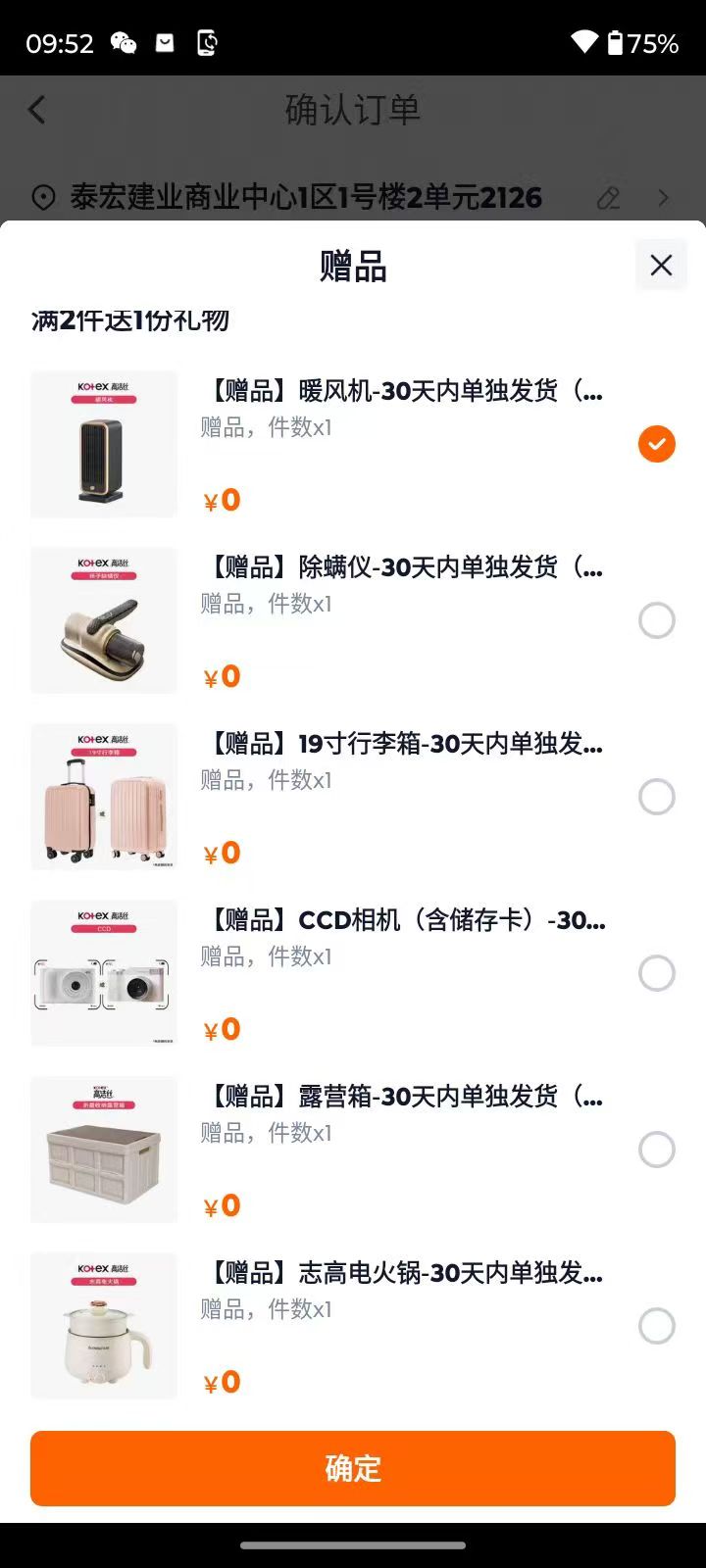Image resolution: width=706 pixels, height=1568 pixels.
Task: Expand the address row chevron
Action: point(665,198)
